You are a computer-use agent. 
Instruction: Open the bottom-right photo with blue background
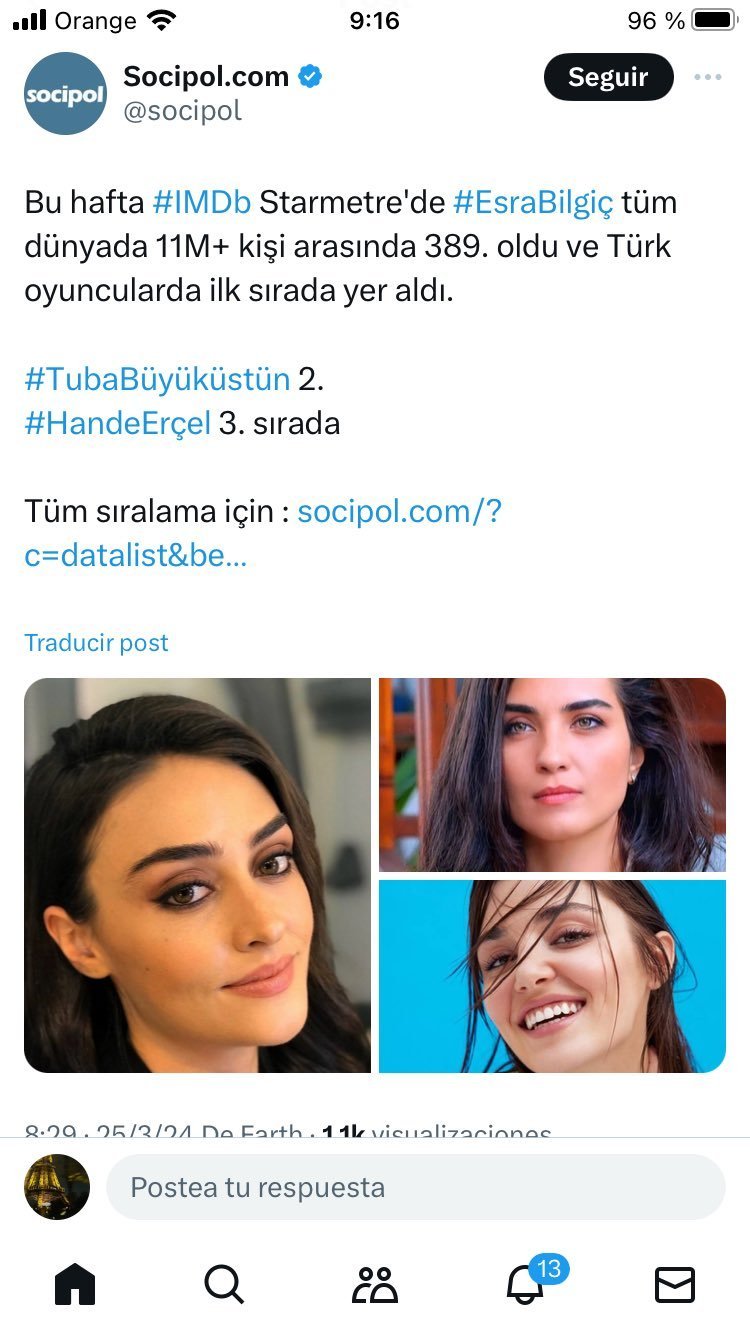point(552,976)
